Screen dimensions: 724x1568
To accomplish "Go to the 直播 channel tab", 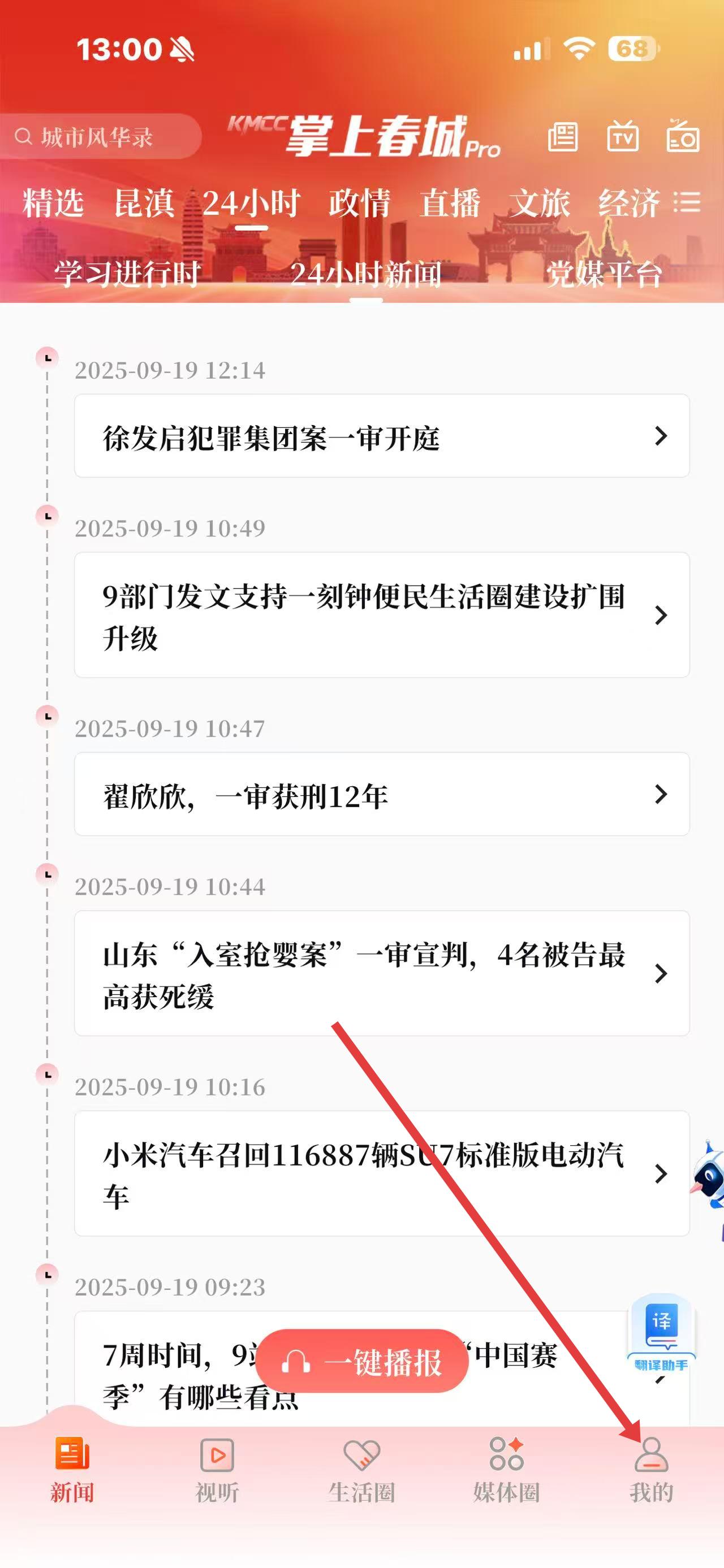I will tap(451, 203).
